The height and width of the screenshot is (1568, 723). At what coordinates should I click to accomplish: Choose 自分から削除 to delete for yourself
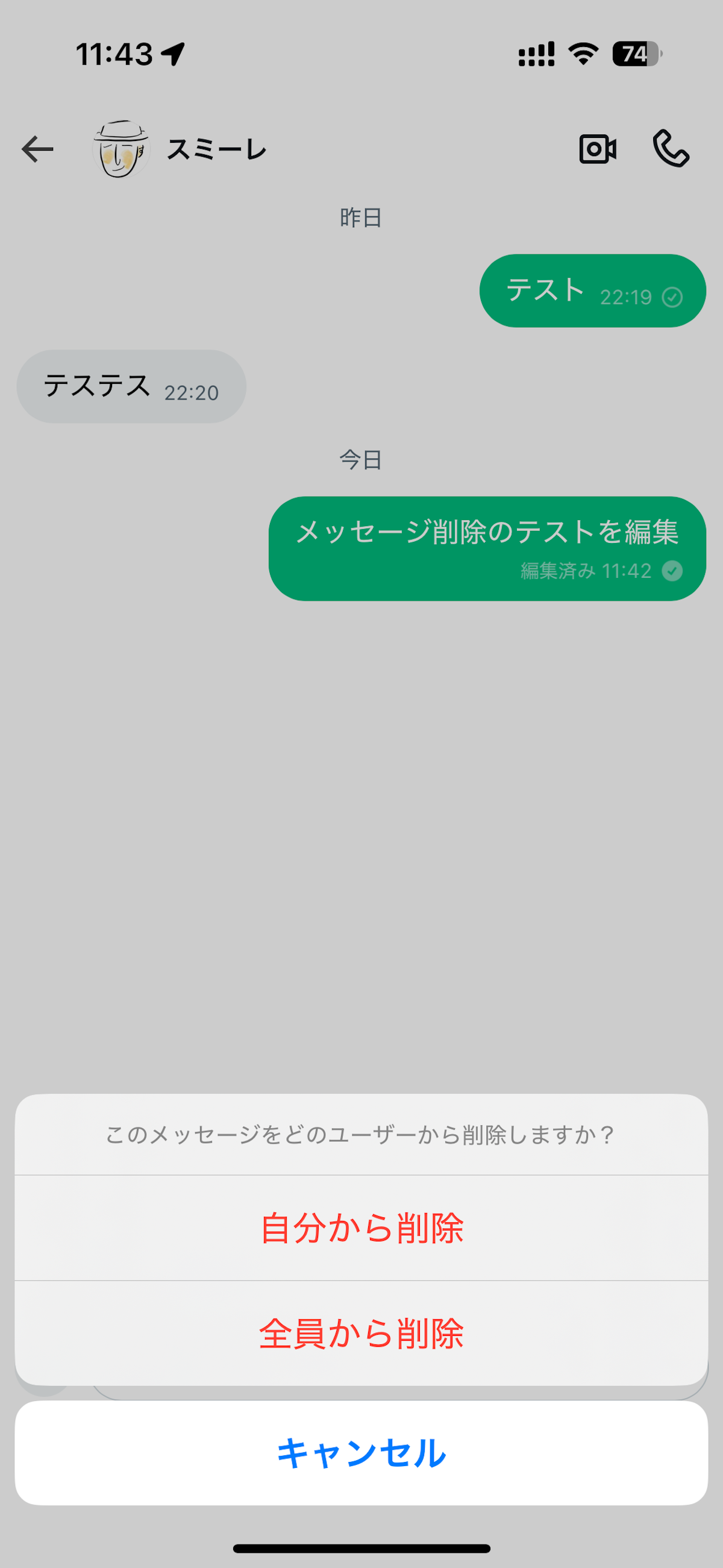pos(361,1228)
